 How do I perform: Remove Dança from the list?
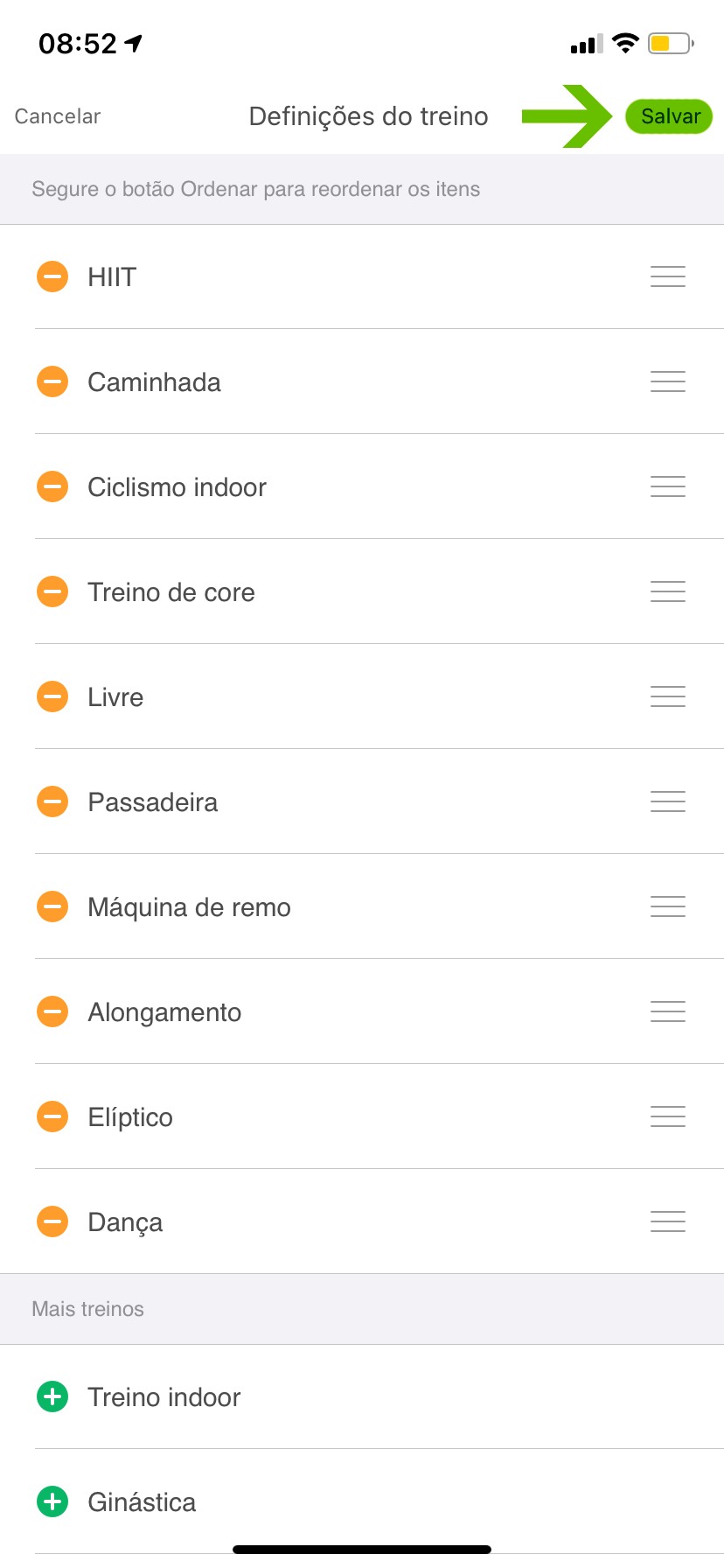tap(52, 1221)
